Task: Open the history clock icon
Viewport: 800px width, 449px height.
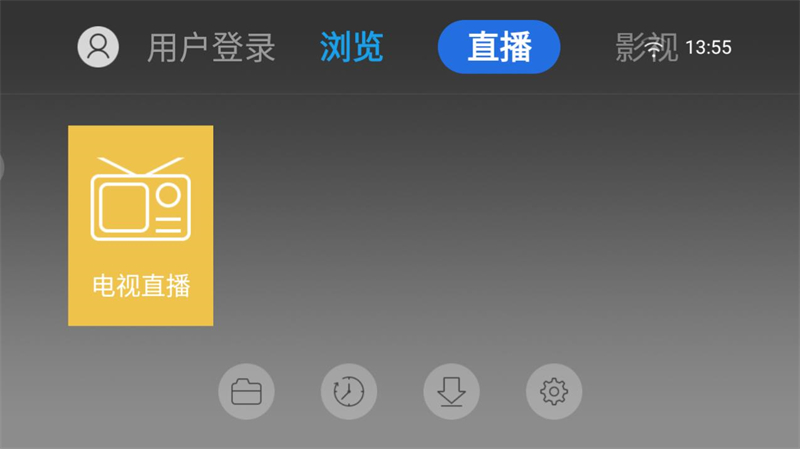Action: 349,391
